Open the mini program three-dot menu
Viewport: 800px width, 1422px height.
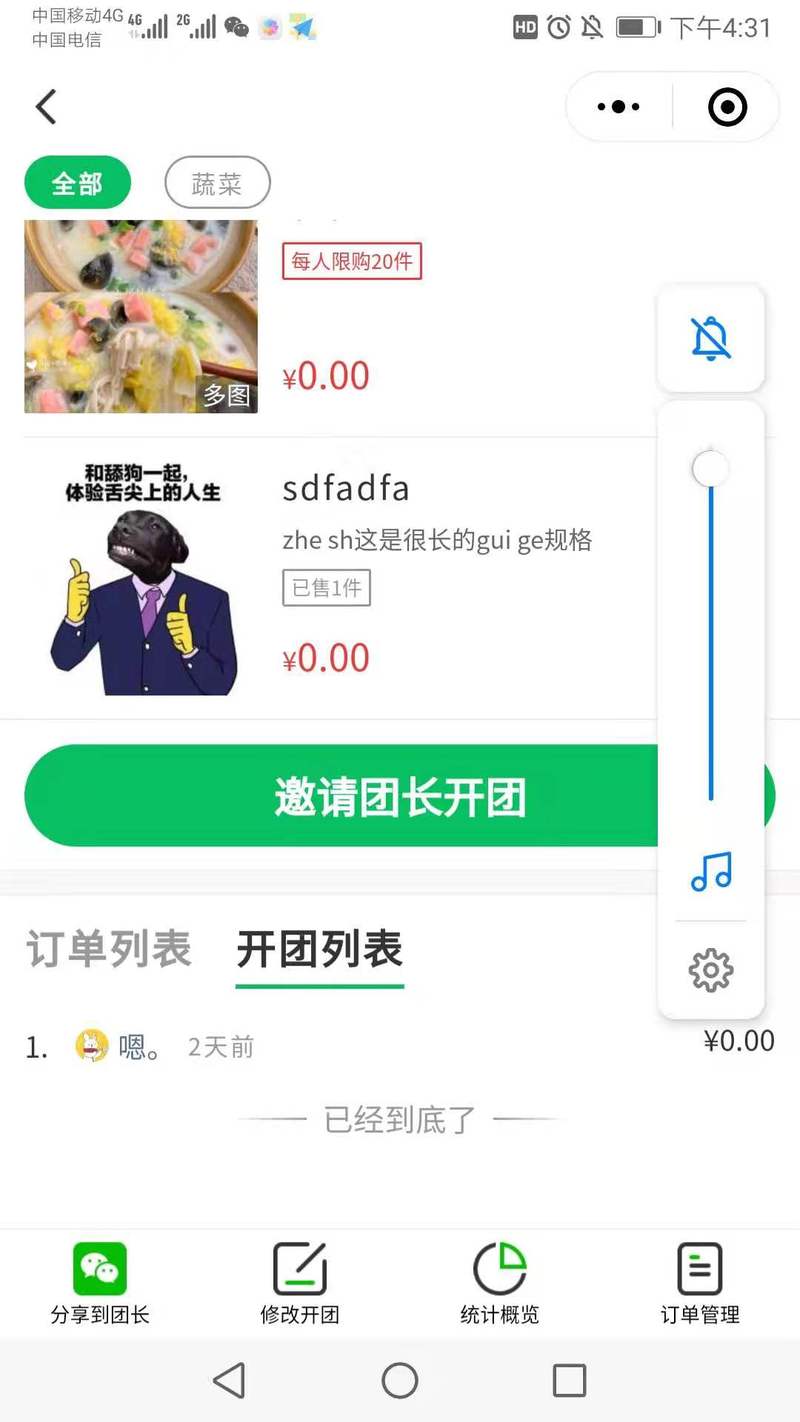618,107
